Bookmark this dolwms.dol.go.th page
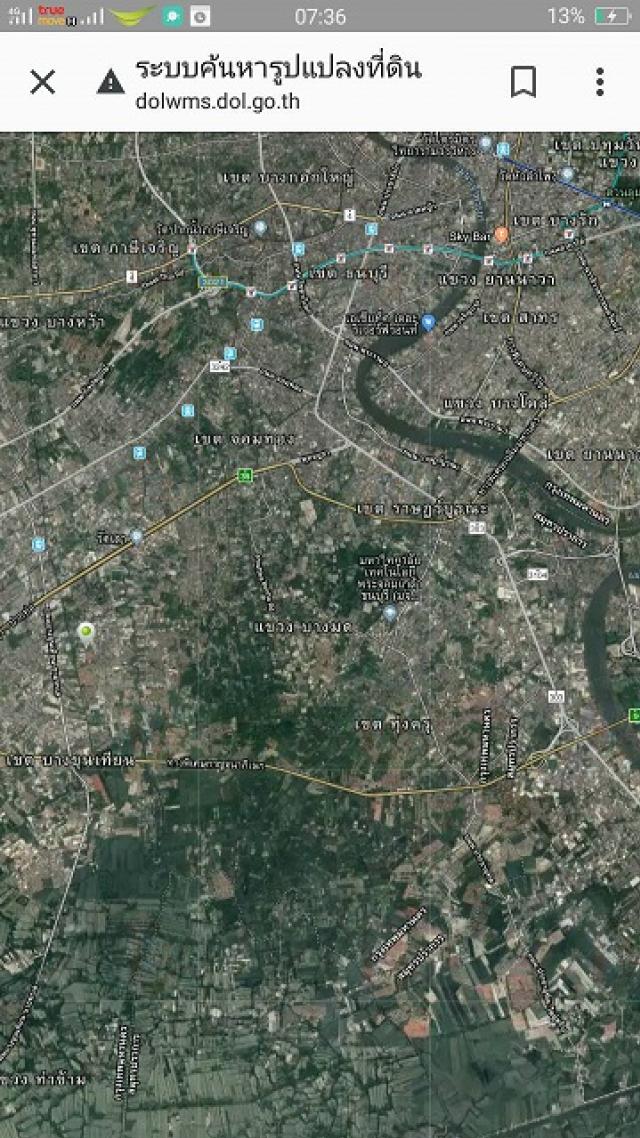Image resolution: width=640 pixels, height=1138 pixels. point(523,82)
